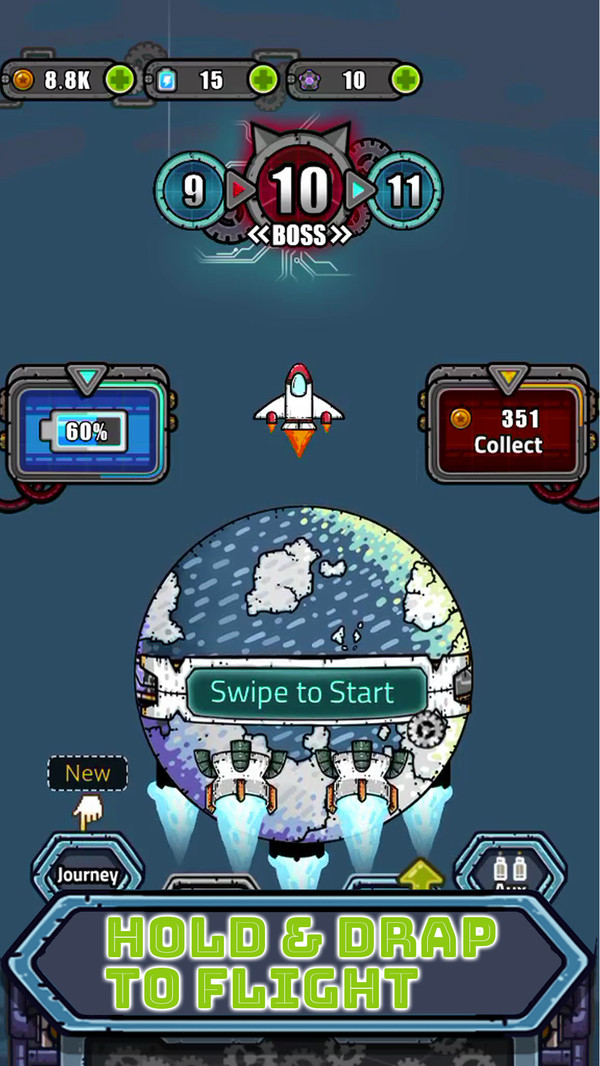Add more coins with the plus button
The height and width of the screenshot is (1066, 600).
tap(119, 80)
